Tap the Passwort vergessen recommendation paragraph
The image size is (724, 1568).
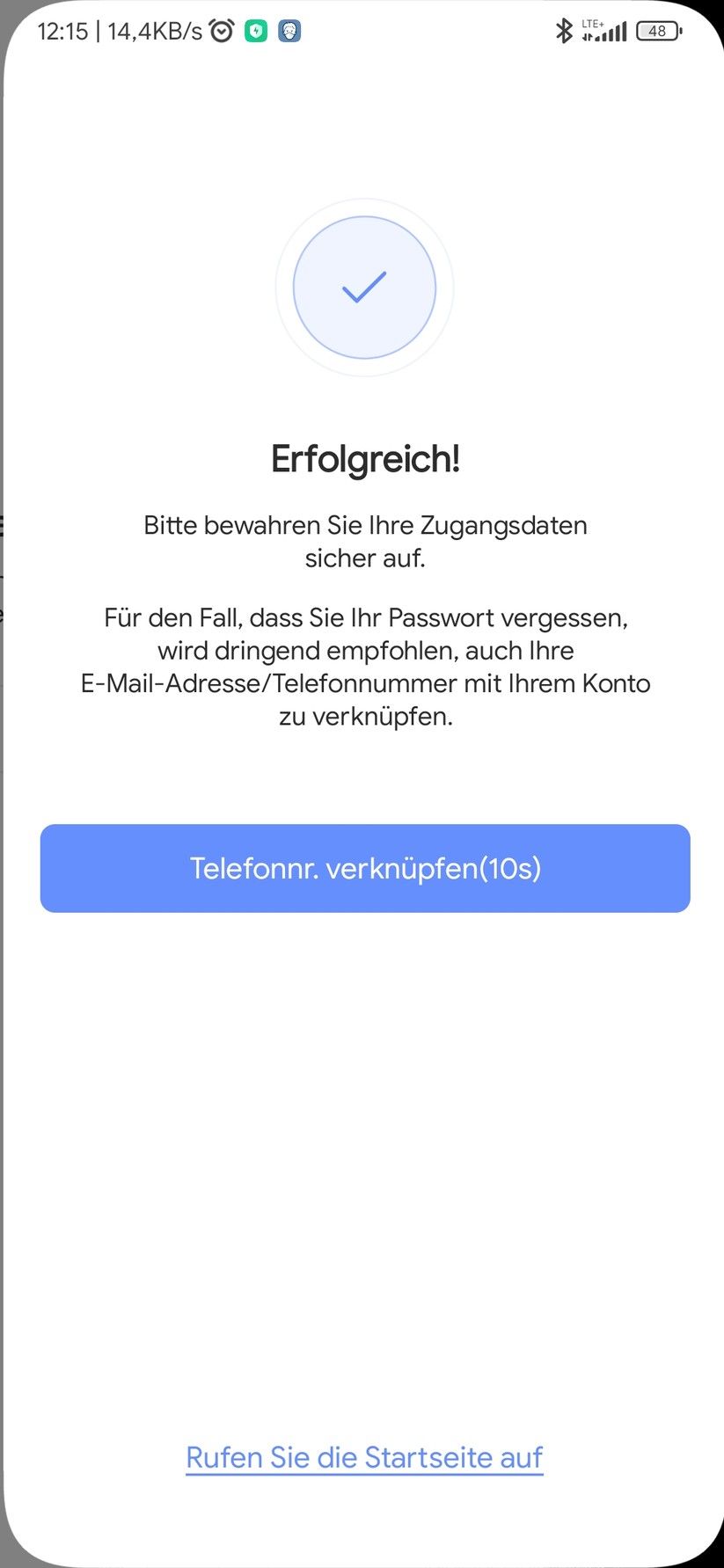point(365,666)
